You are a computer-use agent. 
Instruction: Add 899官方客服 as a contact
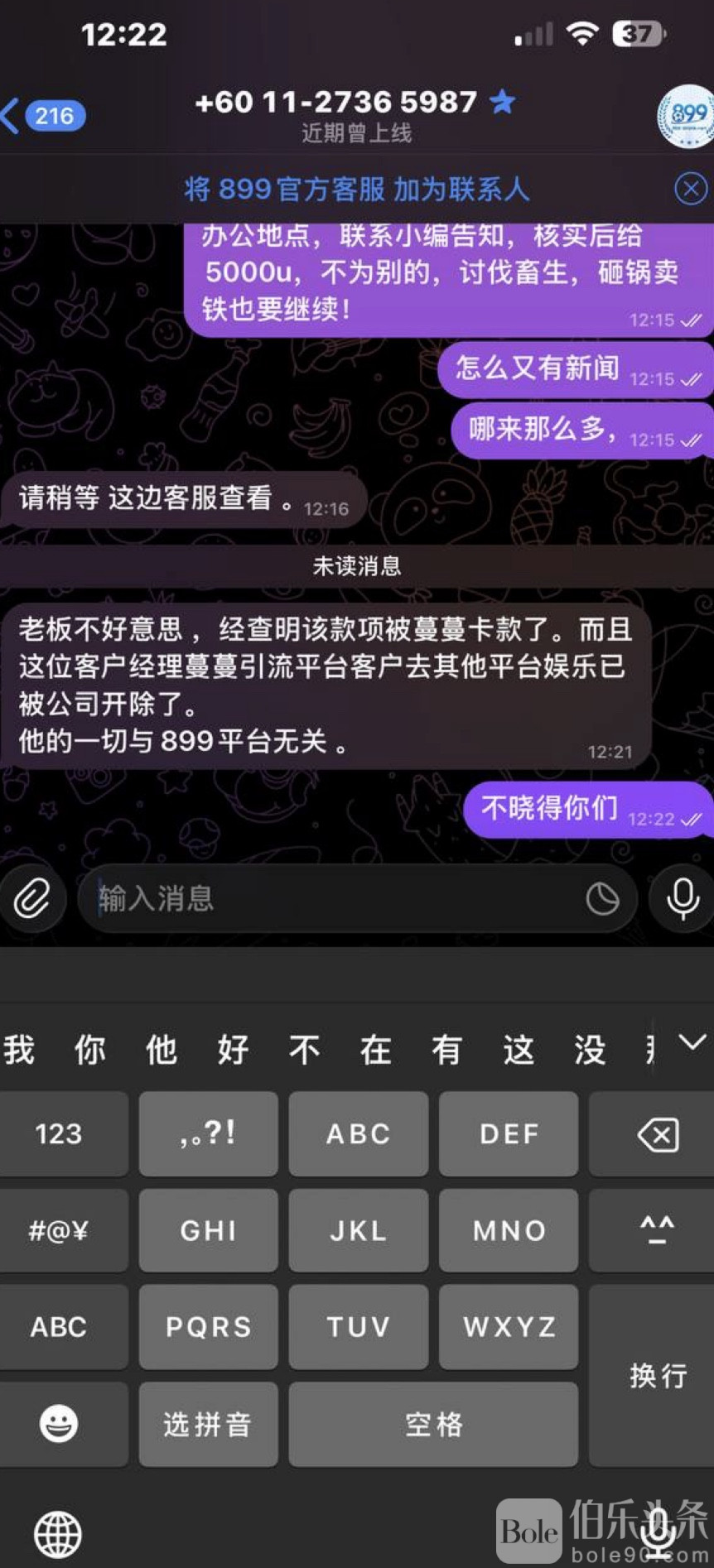click(x=356, y=189)
